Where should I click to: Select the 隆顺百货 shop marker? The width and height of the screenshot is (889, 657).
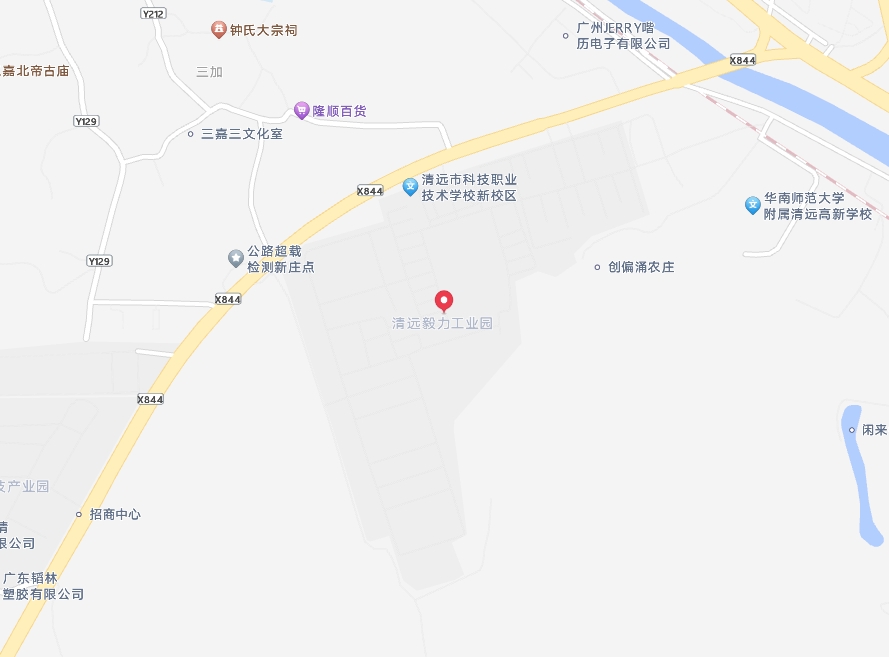301,111
